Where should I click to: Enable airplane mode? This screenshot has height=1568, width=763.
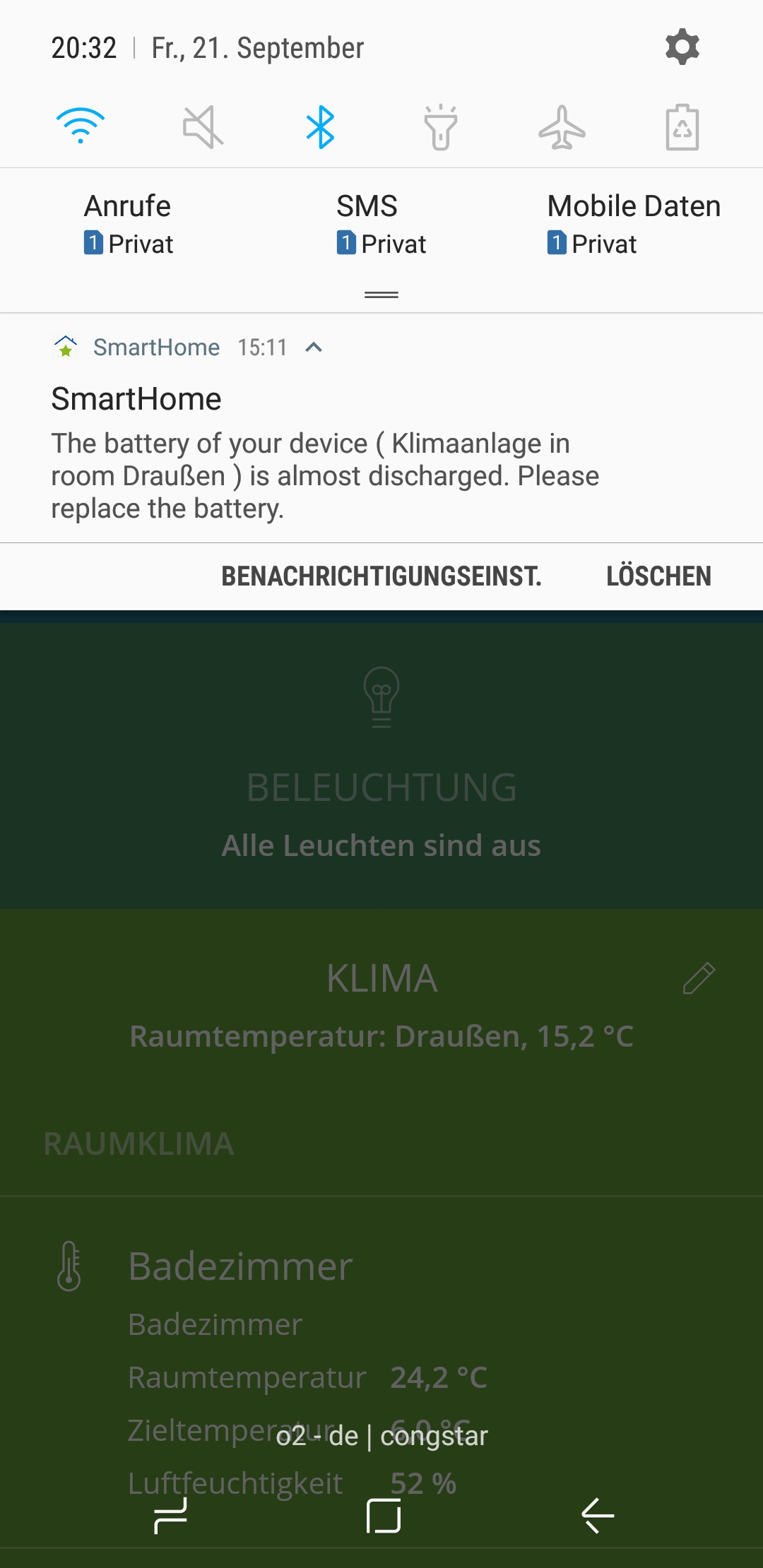(562, 127)
